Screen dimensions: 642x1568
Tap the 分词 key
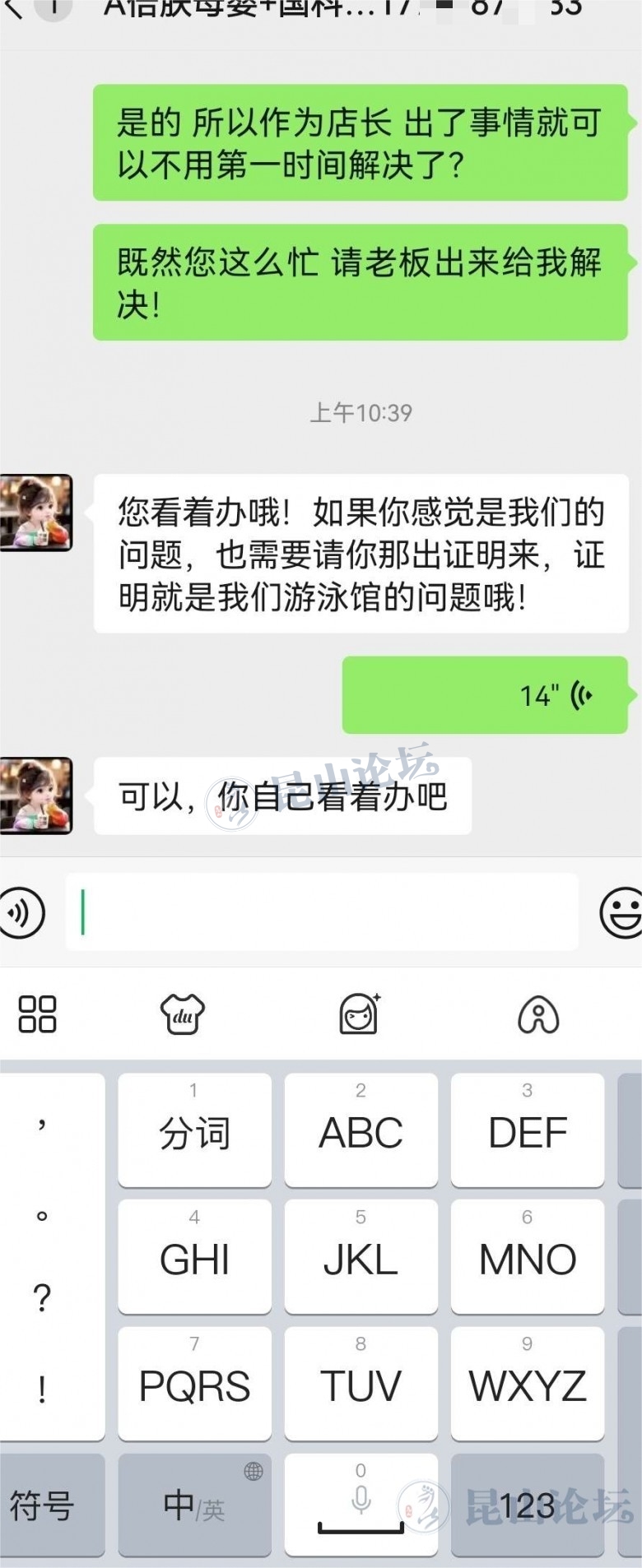click(194, 1130)
